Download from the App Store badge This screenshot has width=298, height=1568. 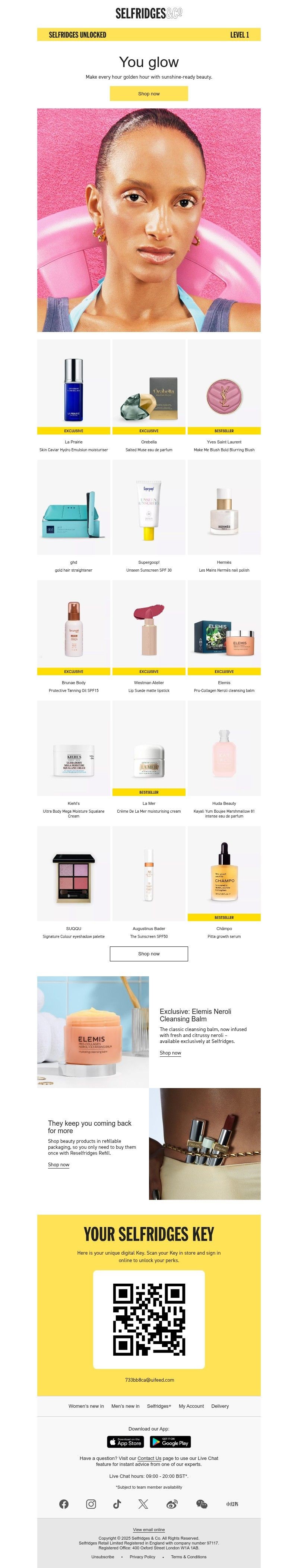[x=125, y=1442]
